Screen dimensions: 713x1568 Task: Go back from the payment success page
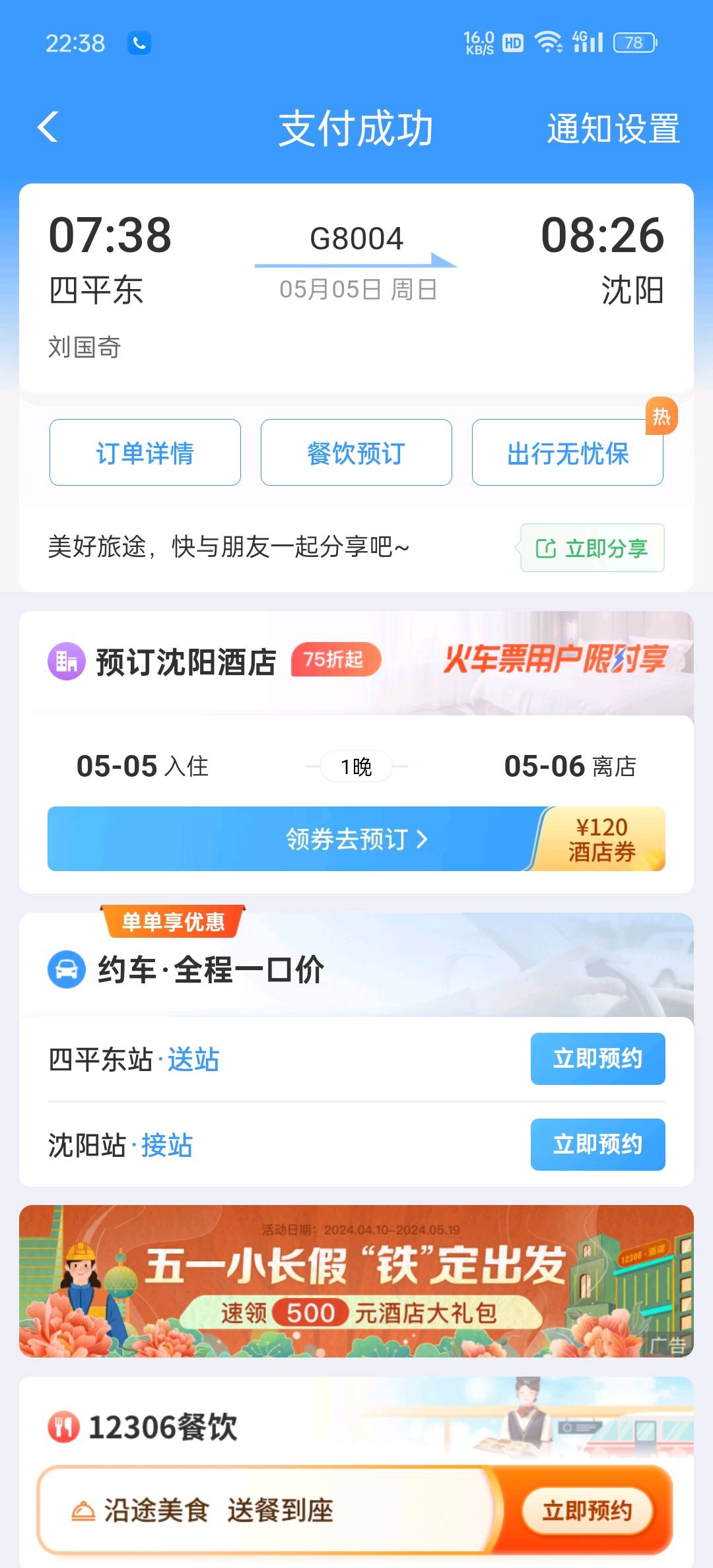48,127
